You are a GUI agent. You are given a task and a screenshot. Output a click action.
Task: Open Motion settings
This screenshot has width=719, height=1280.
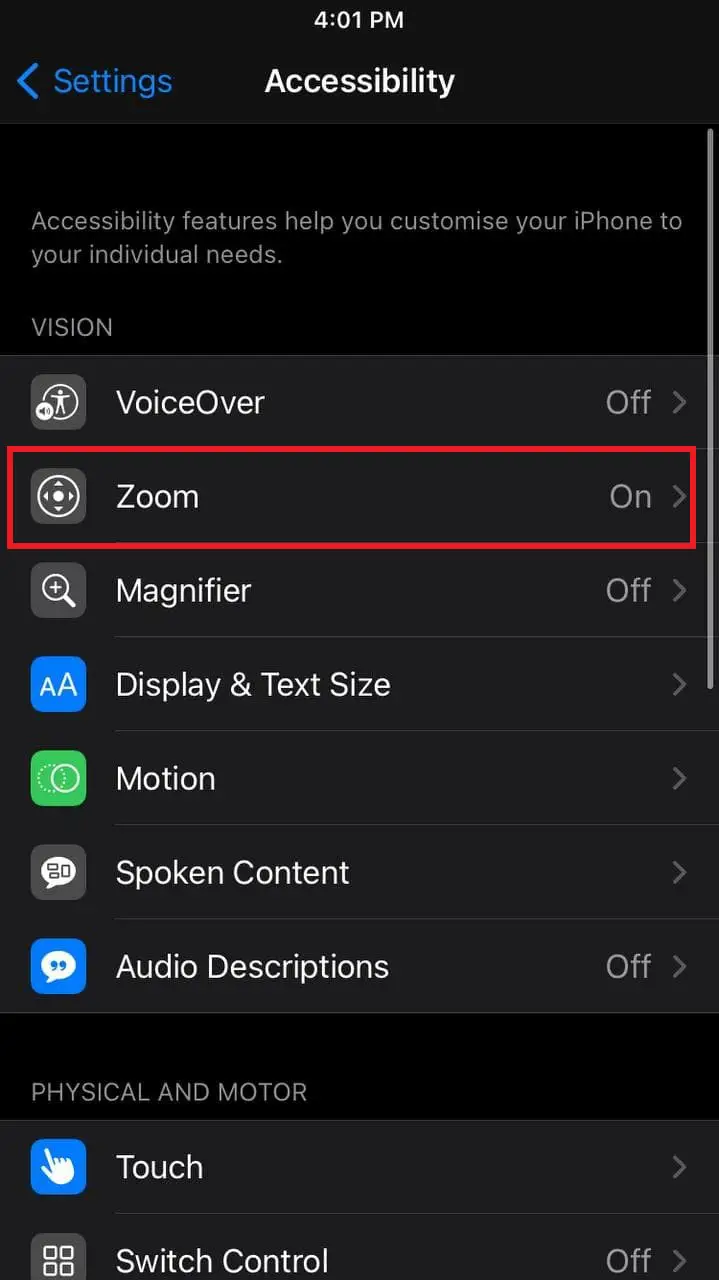coord(359,778)
